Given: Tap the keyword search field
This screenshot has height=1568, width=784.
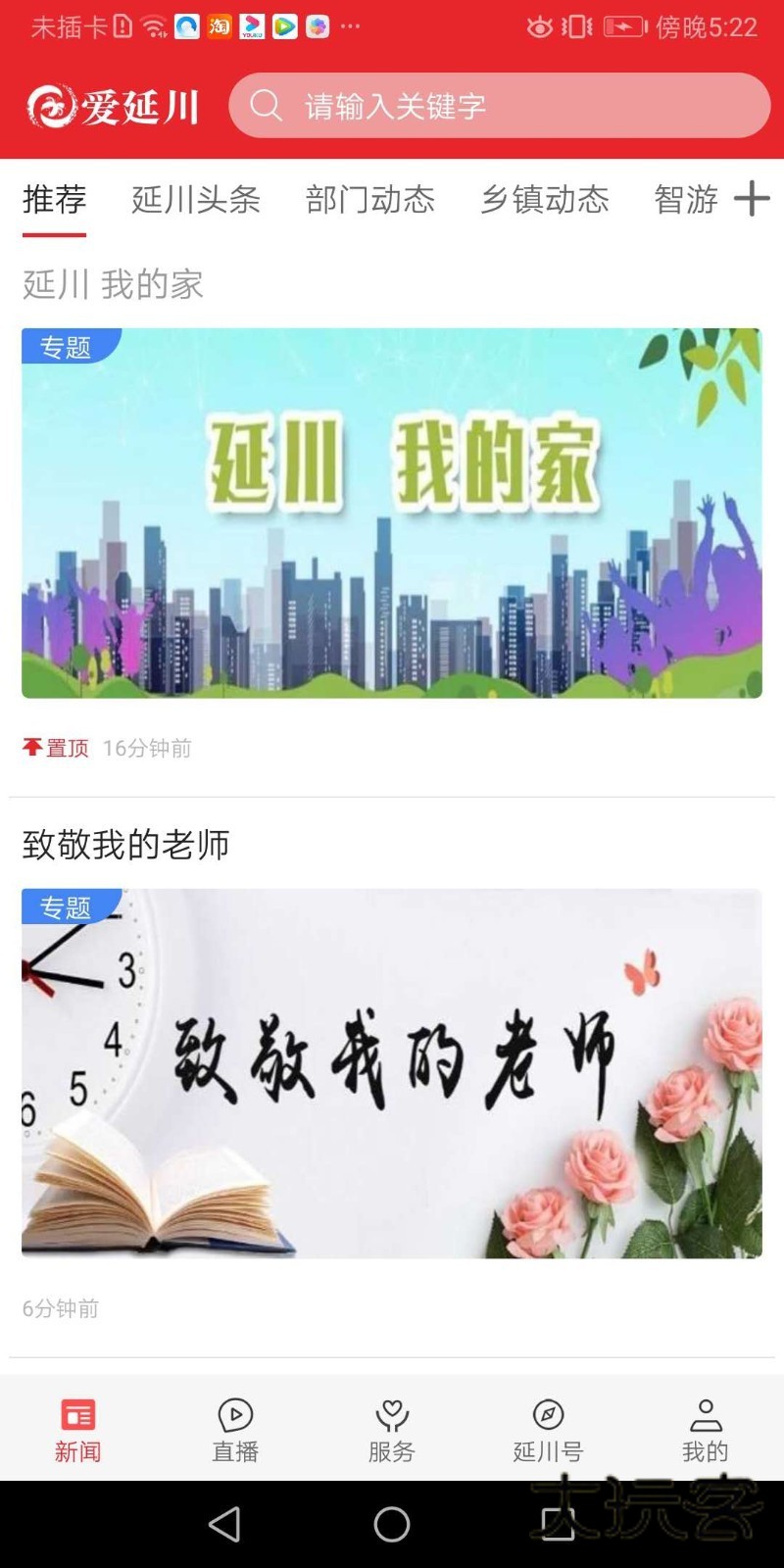Looking at the screenshot, I should click(498, 106).
